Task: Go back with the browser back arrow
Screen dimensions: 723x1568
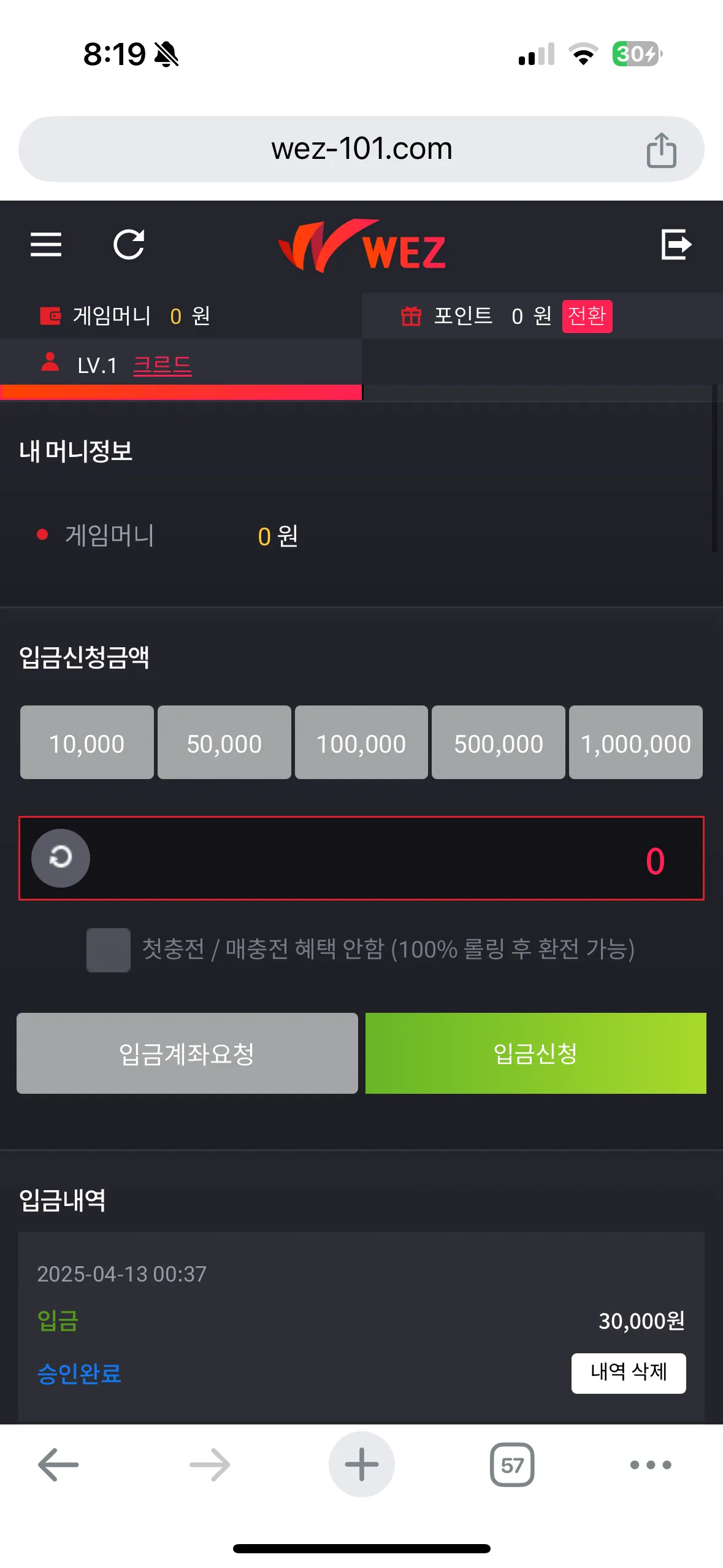Action: tap(58, 1465)
